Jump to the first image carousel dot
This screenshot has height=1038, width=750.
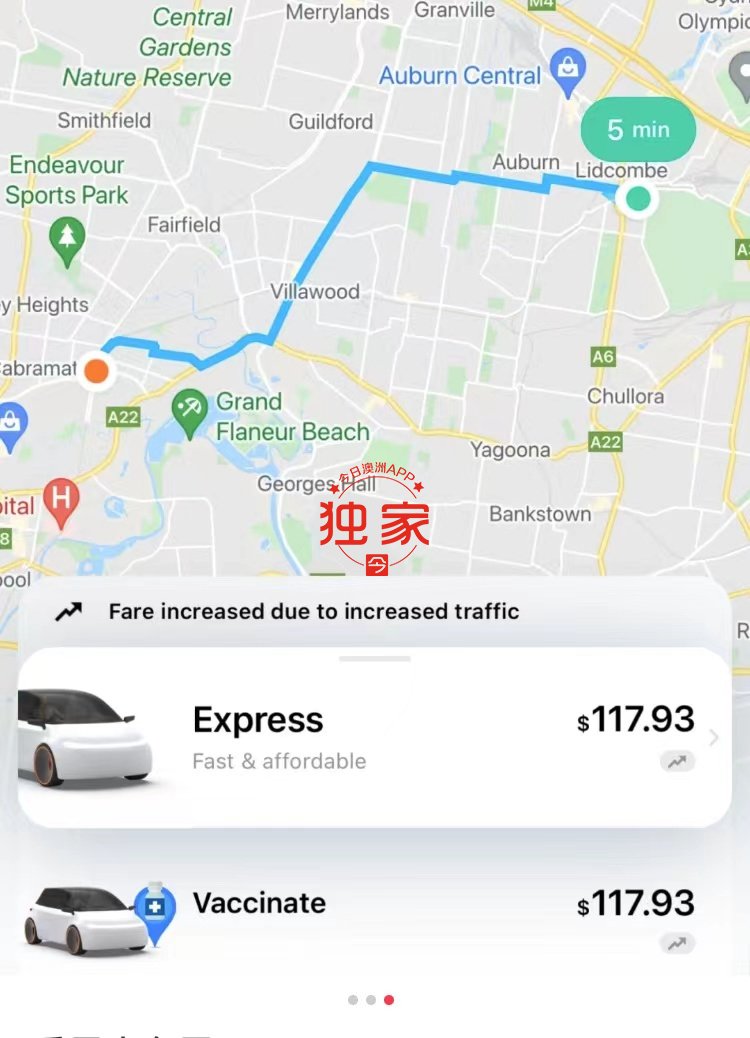pyautogui.click(x=353, y=1000)
